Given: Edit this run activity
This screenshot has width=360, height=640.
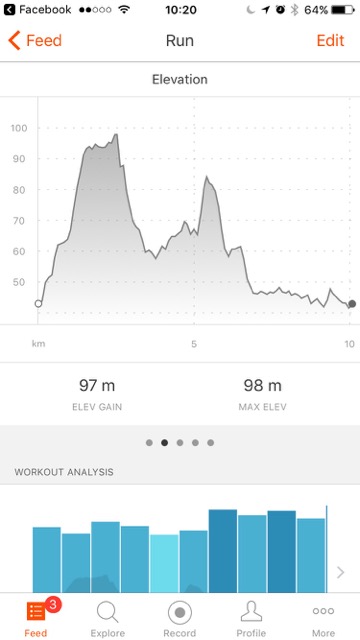Looking at the screenshot, I should pos(330,40).
